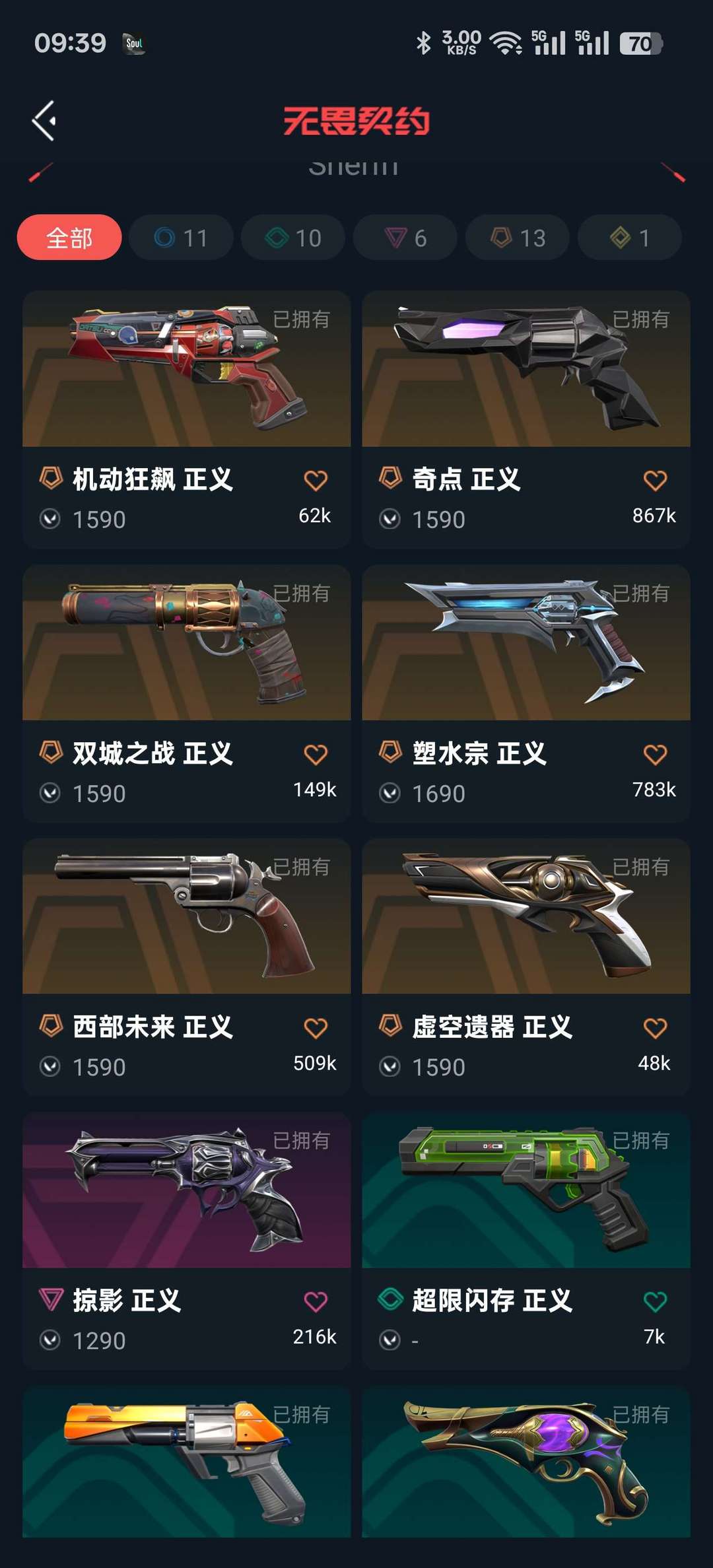The height and width of the screenshot is (1568, 713).
Task: Filter by the yellow diamond tier with 1
Action: coord(630,238)
